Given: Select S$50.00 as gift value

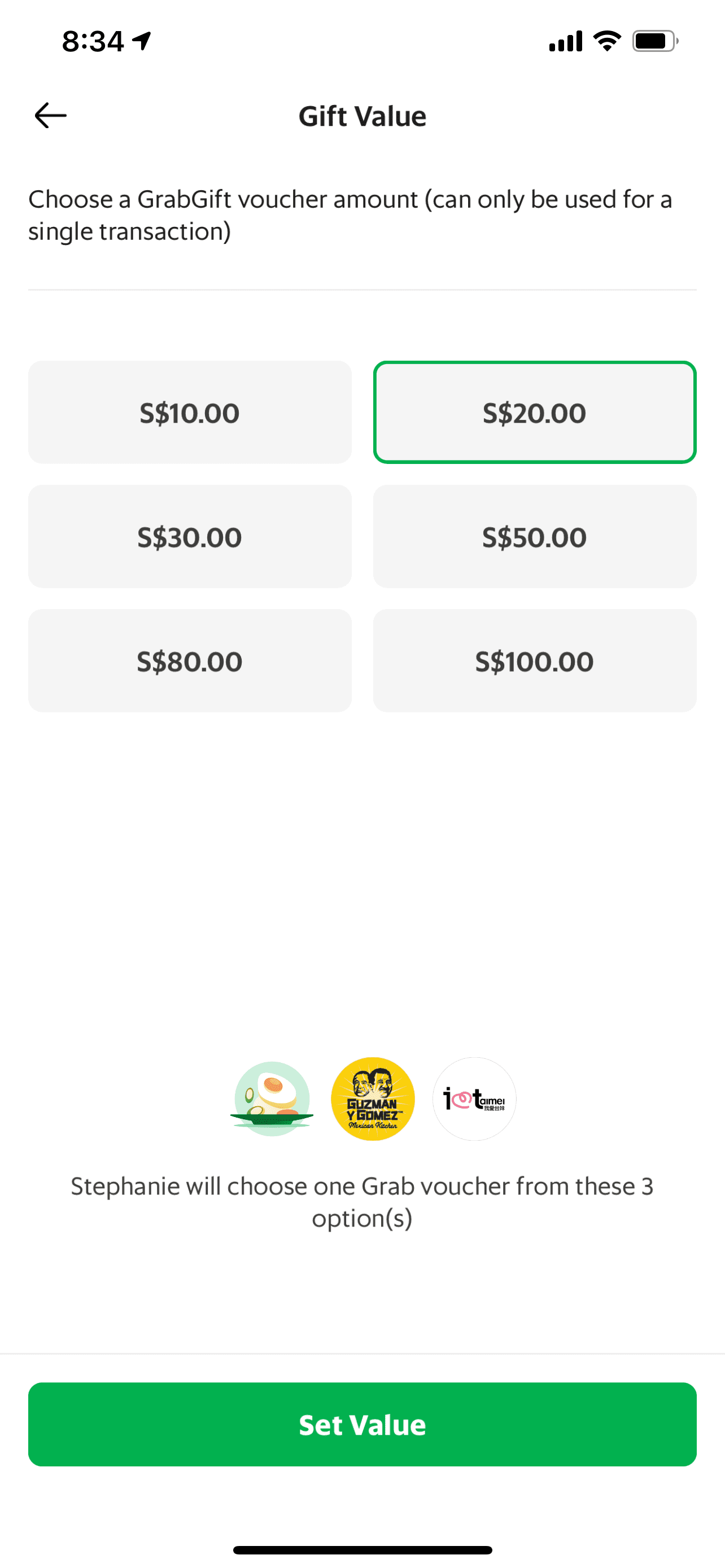Looking at the screenshot, I should click(x=534, y=536).
